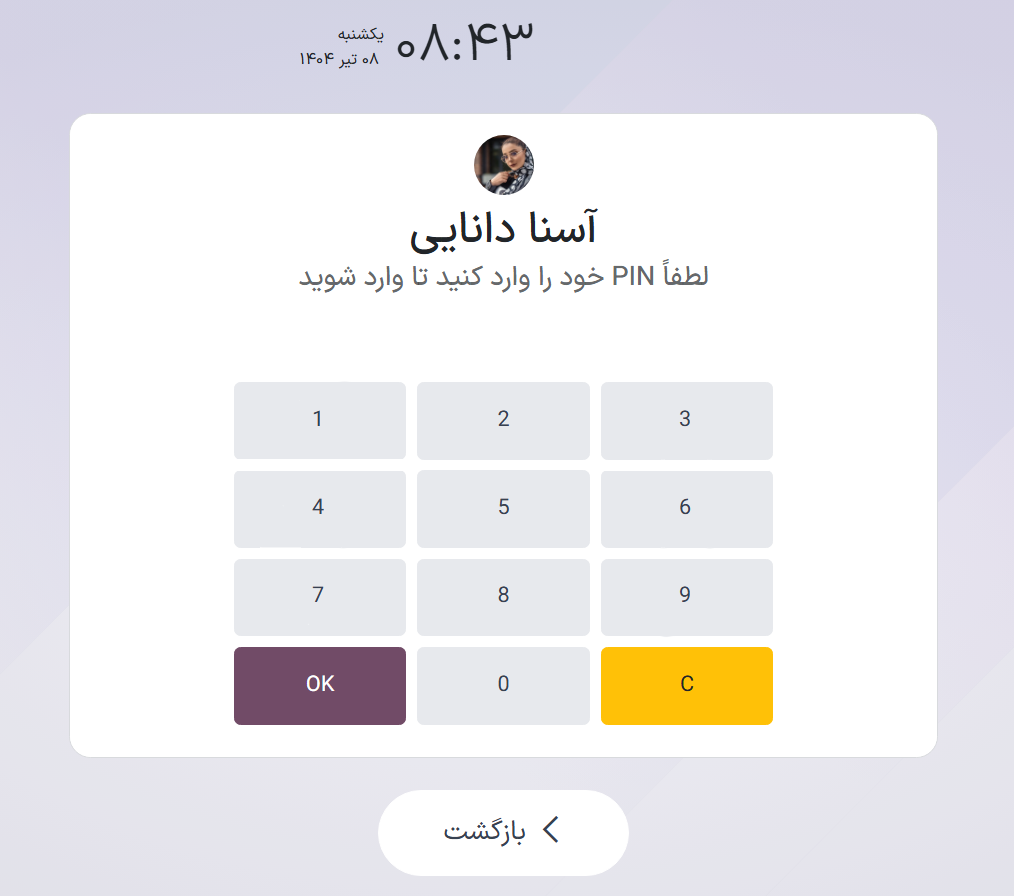Viewport: 1014px width, 896px height.
Task: Confirm the PIN with the OK button
Action: click(319, 685)
